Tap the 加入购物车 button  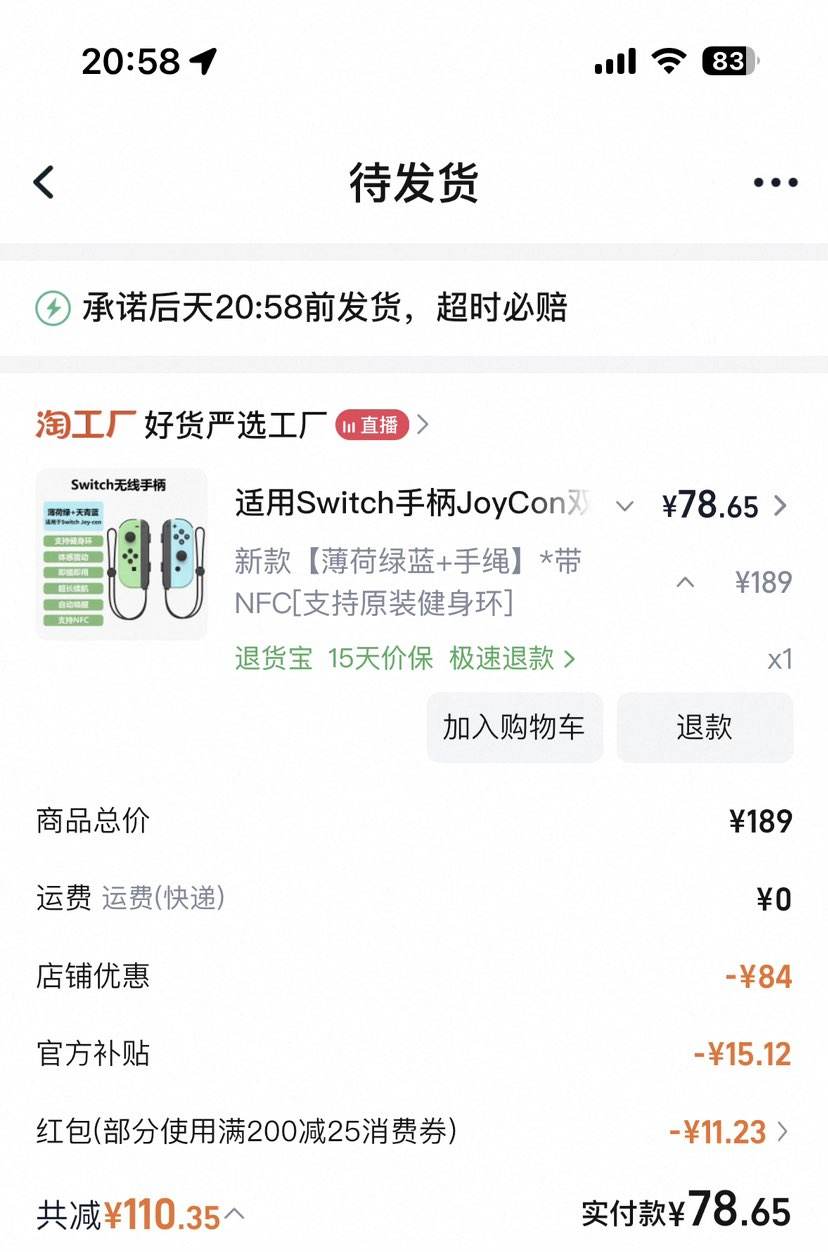514,728
